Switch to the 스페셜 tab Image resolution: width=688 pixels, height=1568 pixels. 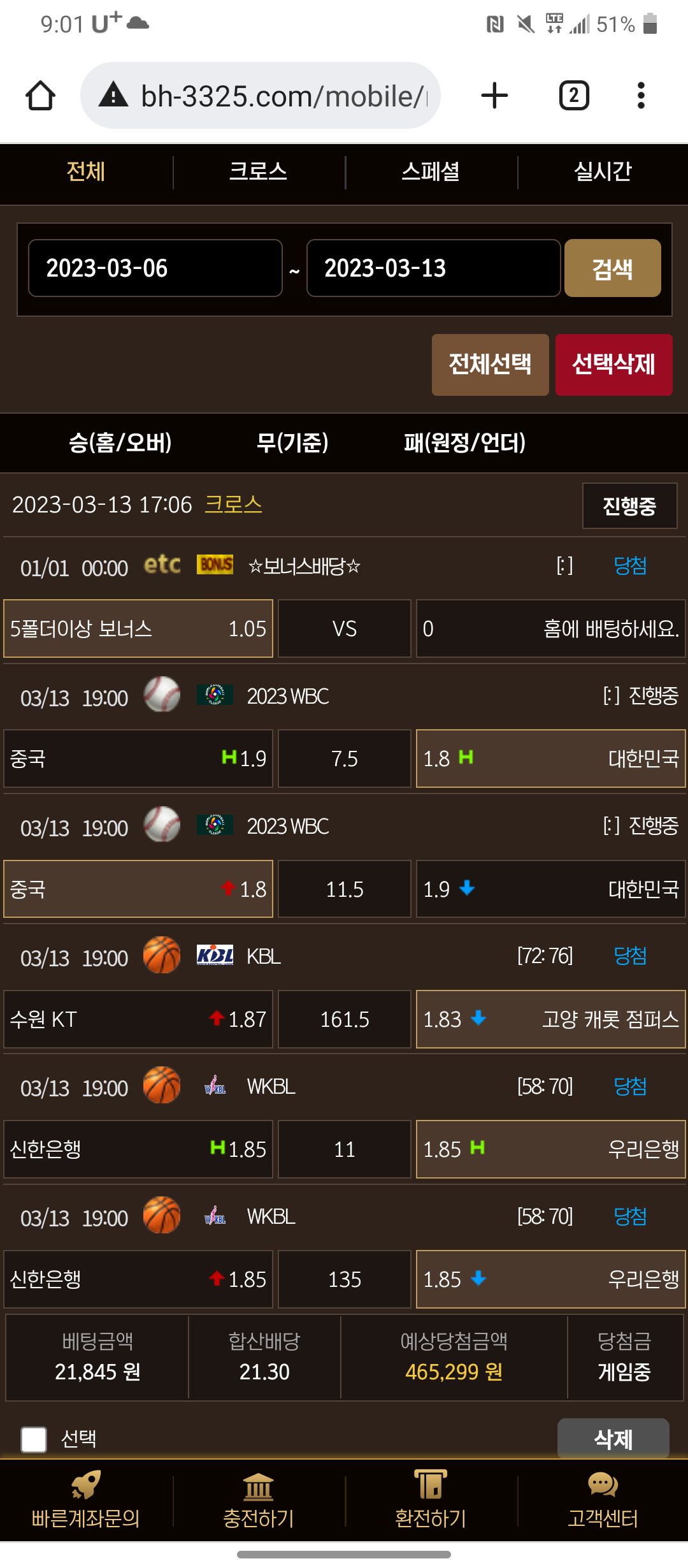(x=431, y=171)
